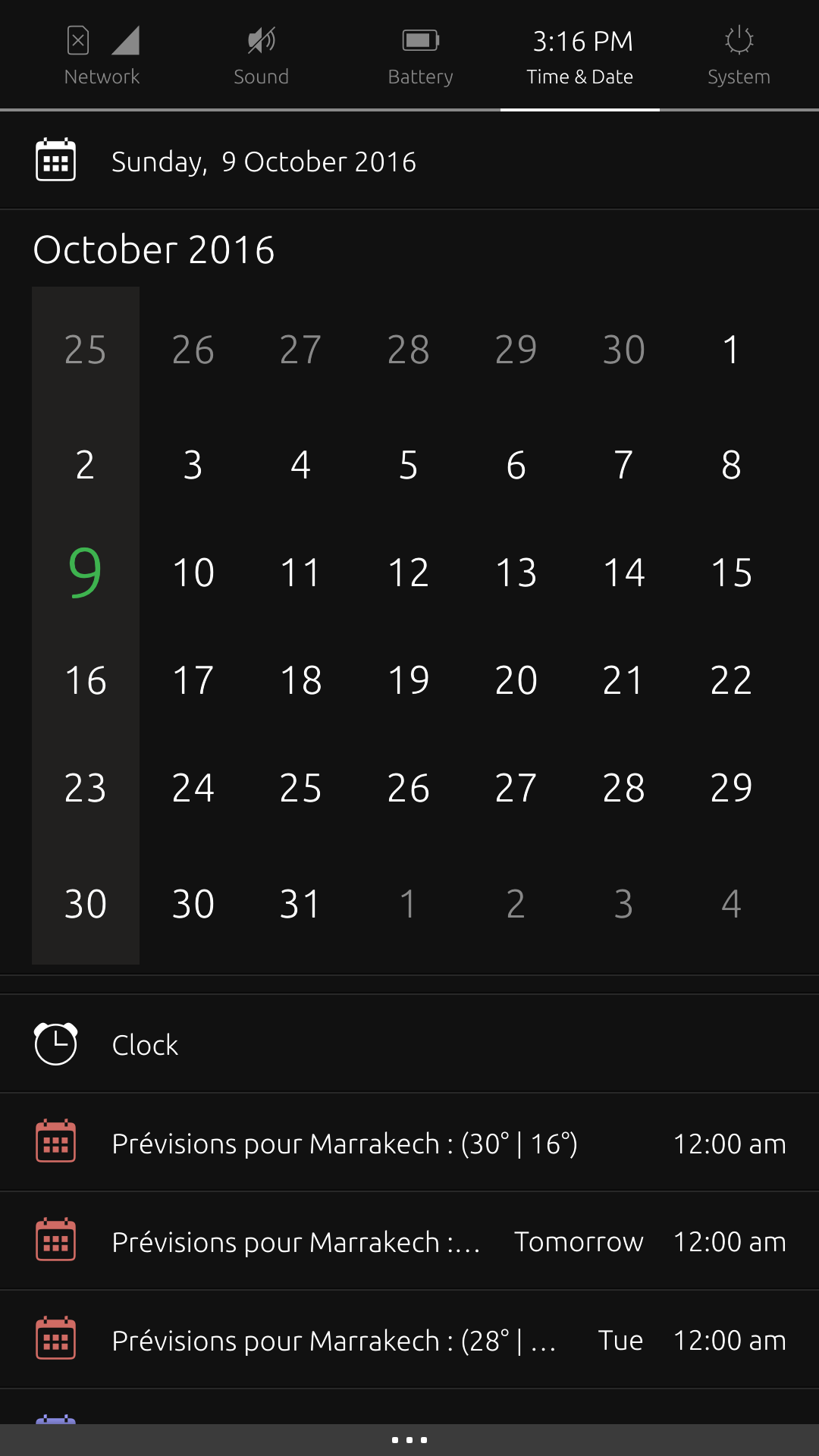The height and width of the screenshot is (1456, 819).
Task: Open the Clock app row
Action: [x=409, y=1044]
